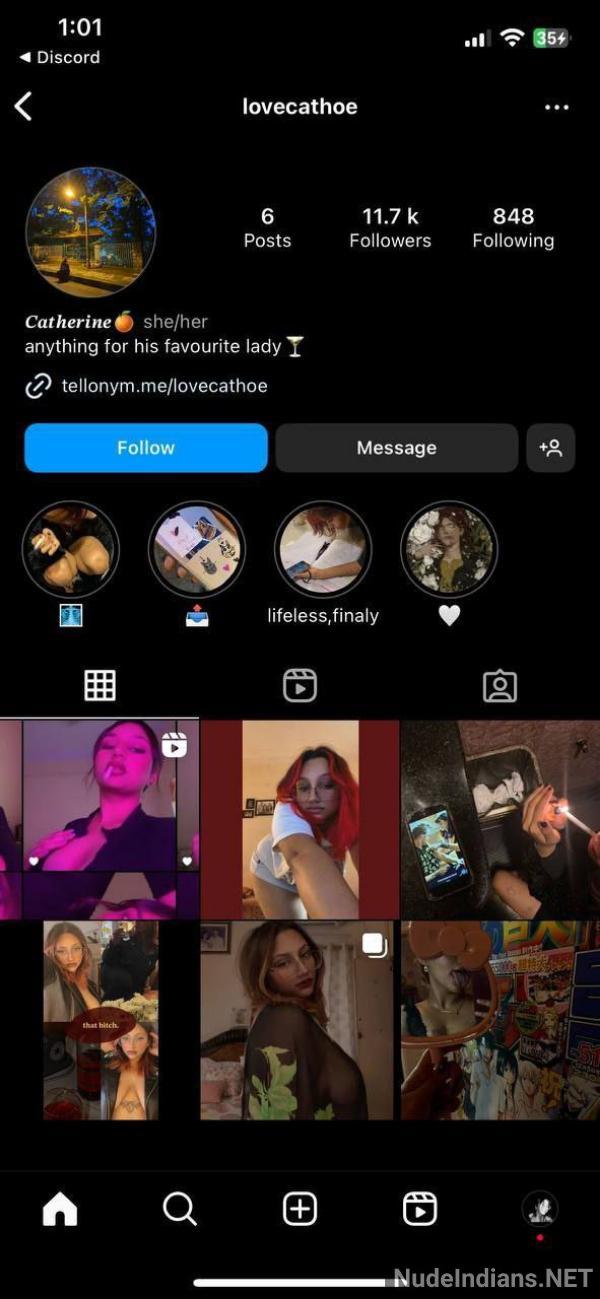Open the white heart story highlight
This screenshot has width=600, height=1299.
[449, 549]
